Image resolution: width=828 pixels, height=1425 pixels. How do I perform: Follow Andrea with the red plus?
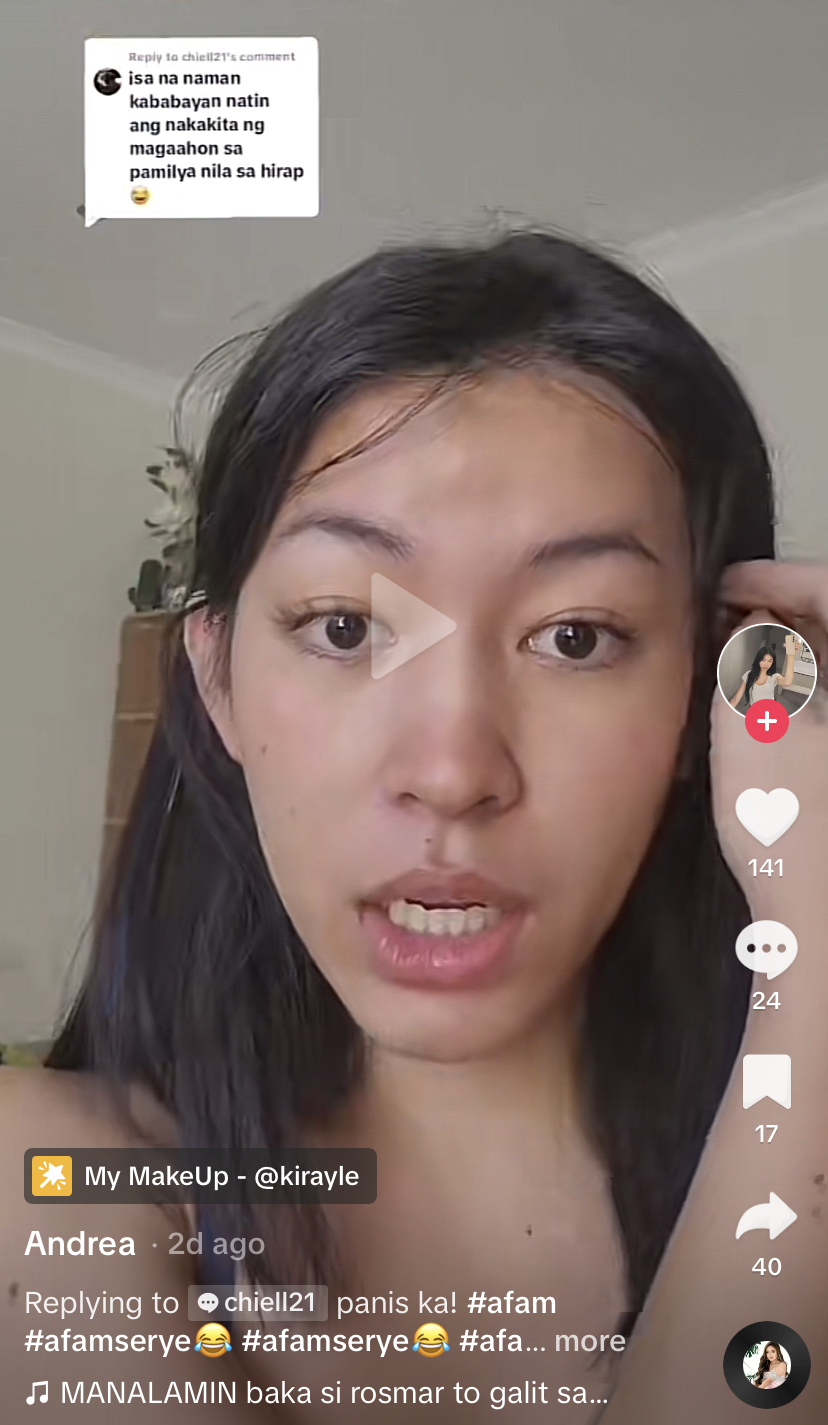(767, 720)
